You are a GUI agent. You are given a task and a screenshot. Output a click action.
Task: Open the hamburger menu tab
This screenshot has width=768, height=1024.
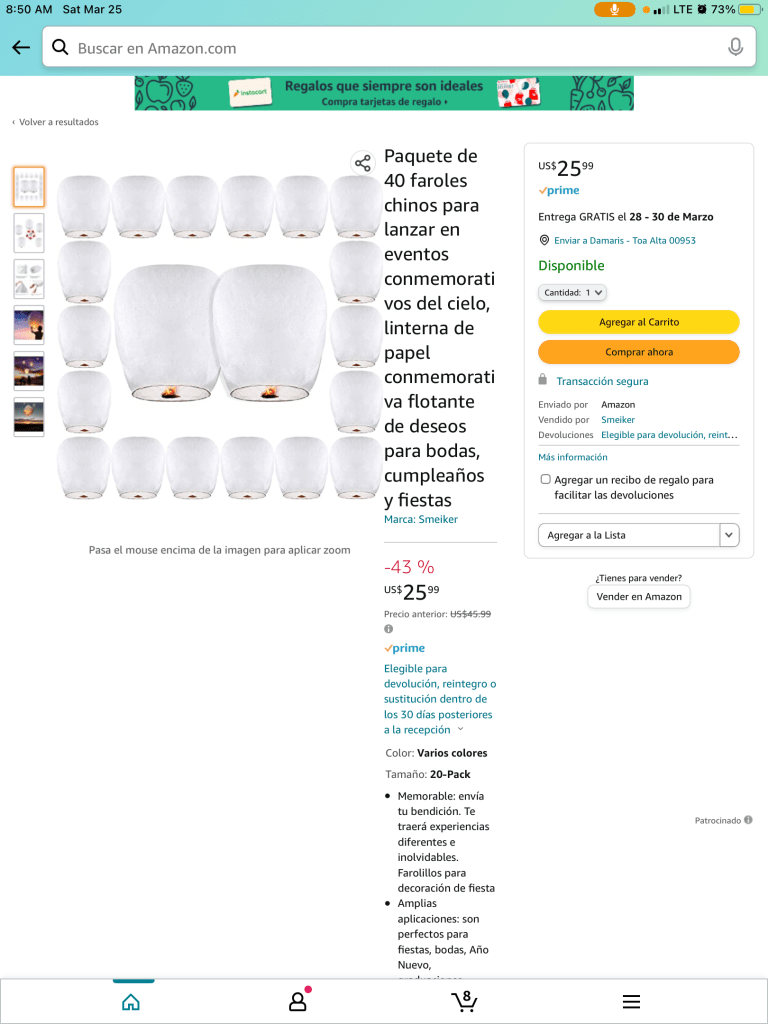click(x=631, y=1001)
